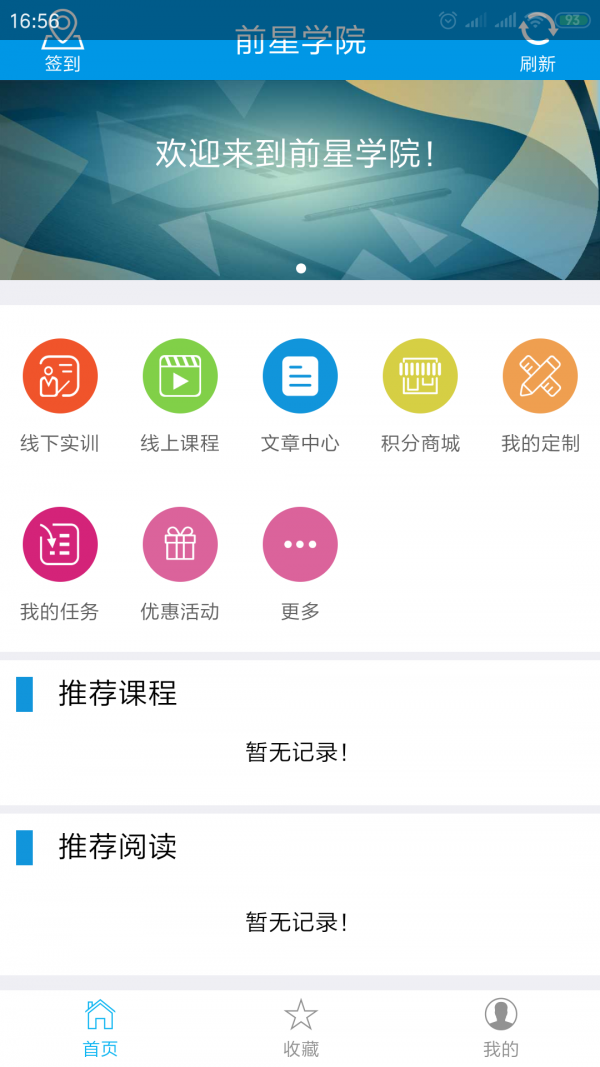Switch to the 首页 home tab
600x1067 pixels.
pyautogui.click(x=100, y=1027)
